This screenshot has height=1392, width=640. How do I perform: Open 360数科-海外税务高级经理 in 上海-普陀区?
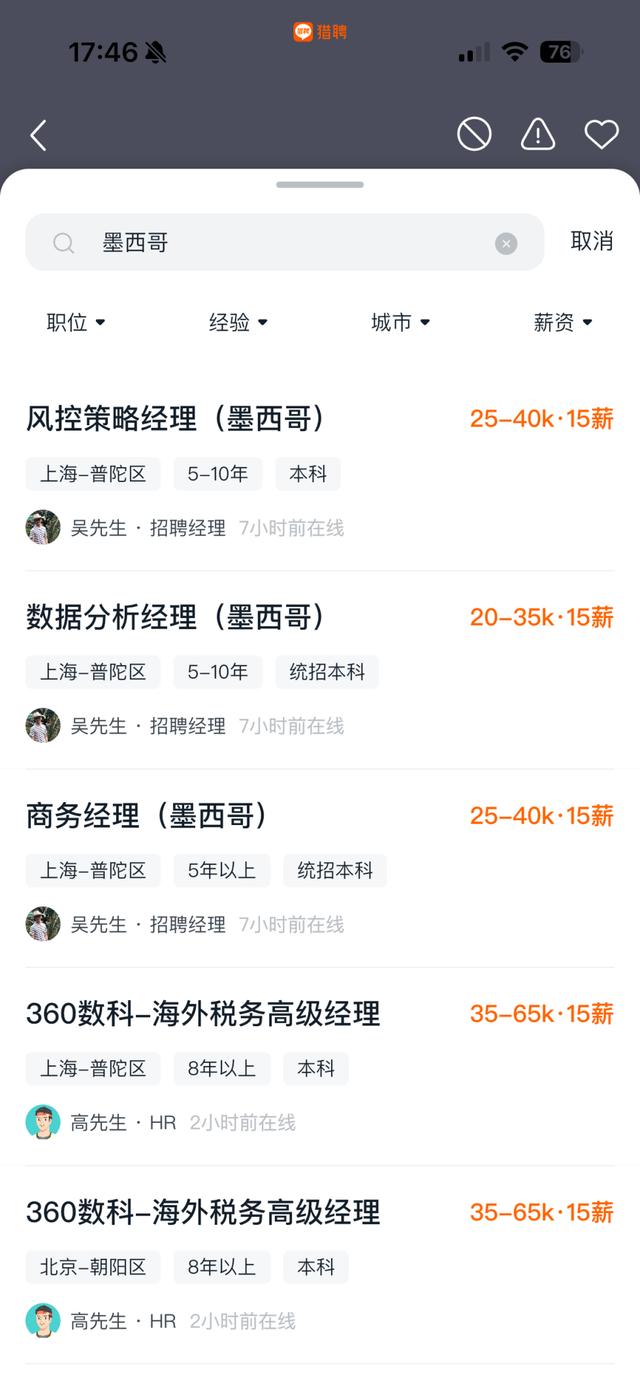203,1014
